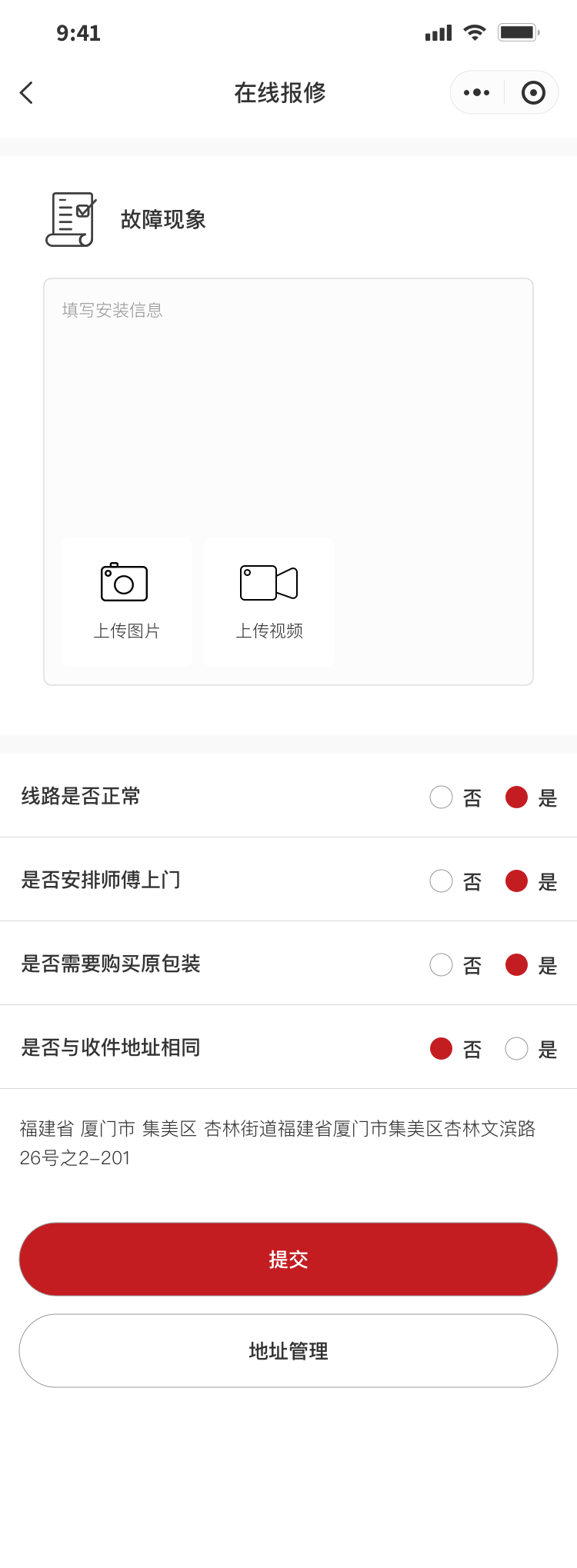Image resolution: width=577 pixels, height=1568 pixels.
Task: Choose 否 for 线路是否正常
Action: pyautogui.click(x=442, y=797)
